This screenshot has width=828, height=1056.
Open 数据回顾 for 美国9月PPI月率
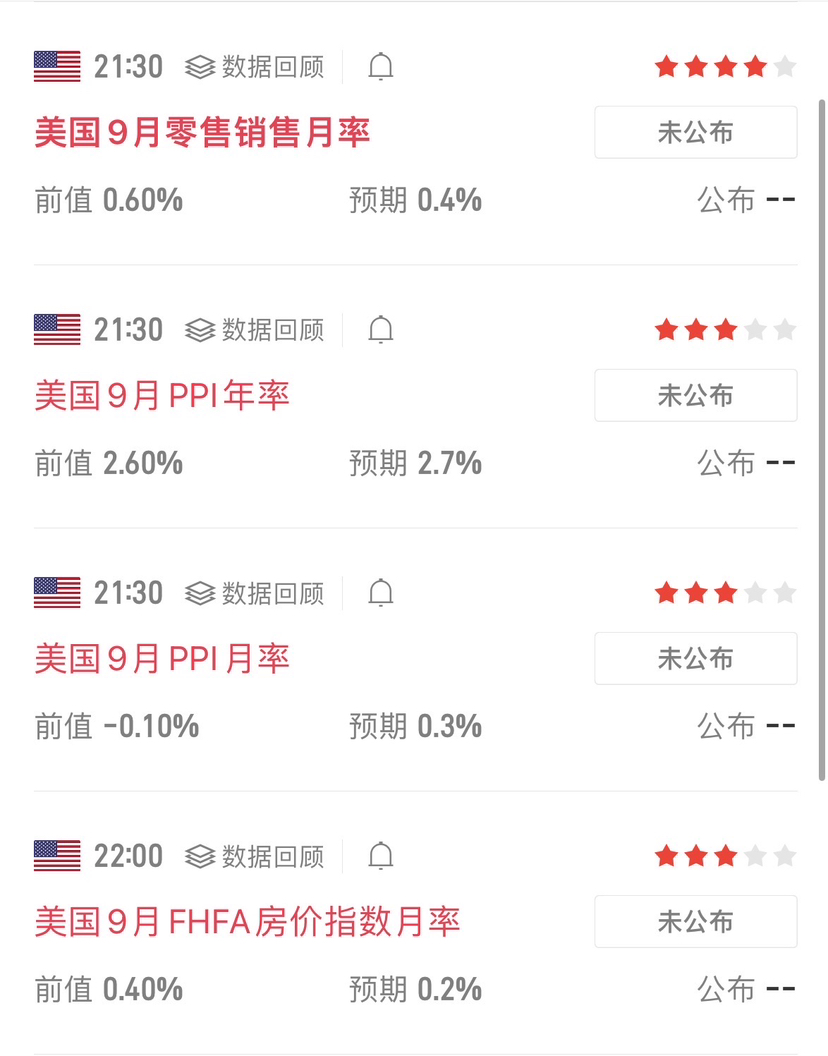(x=255, y=593)
